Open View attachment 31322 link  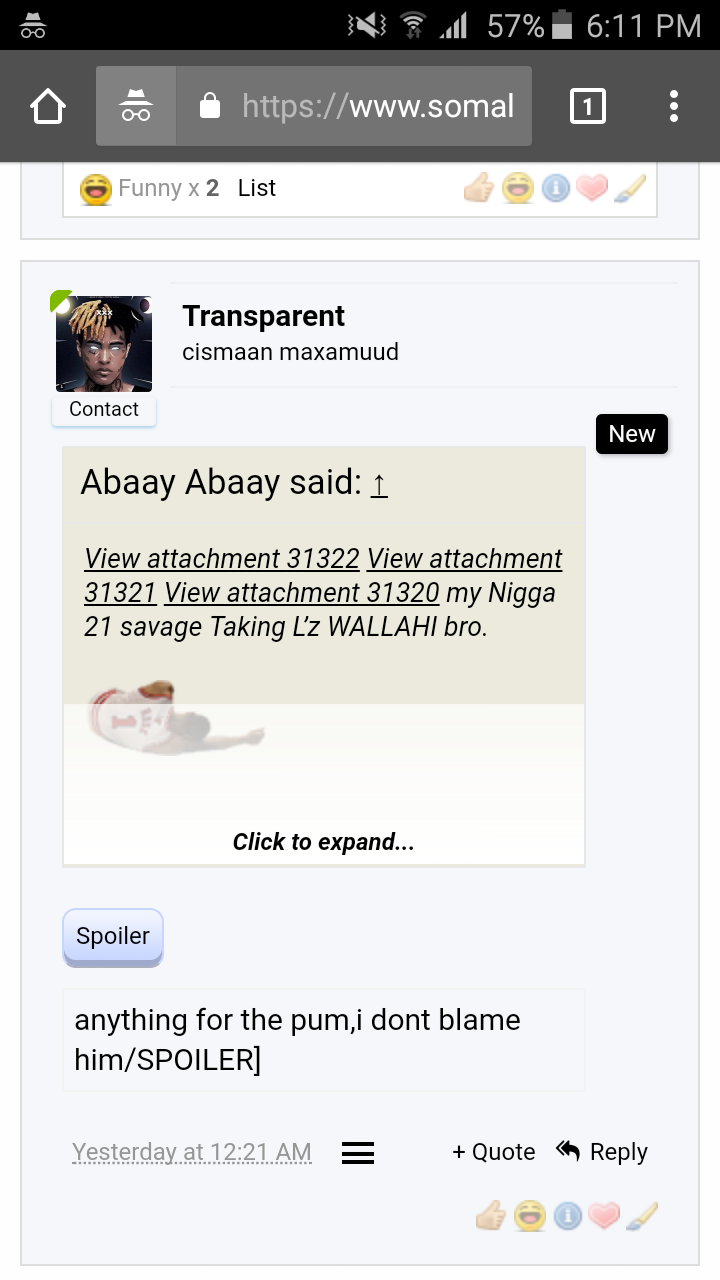[222, 558]
